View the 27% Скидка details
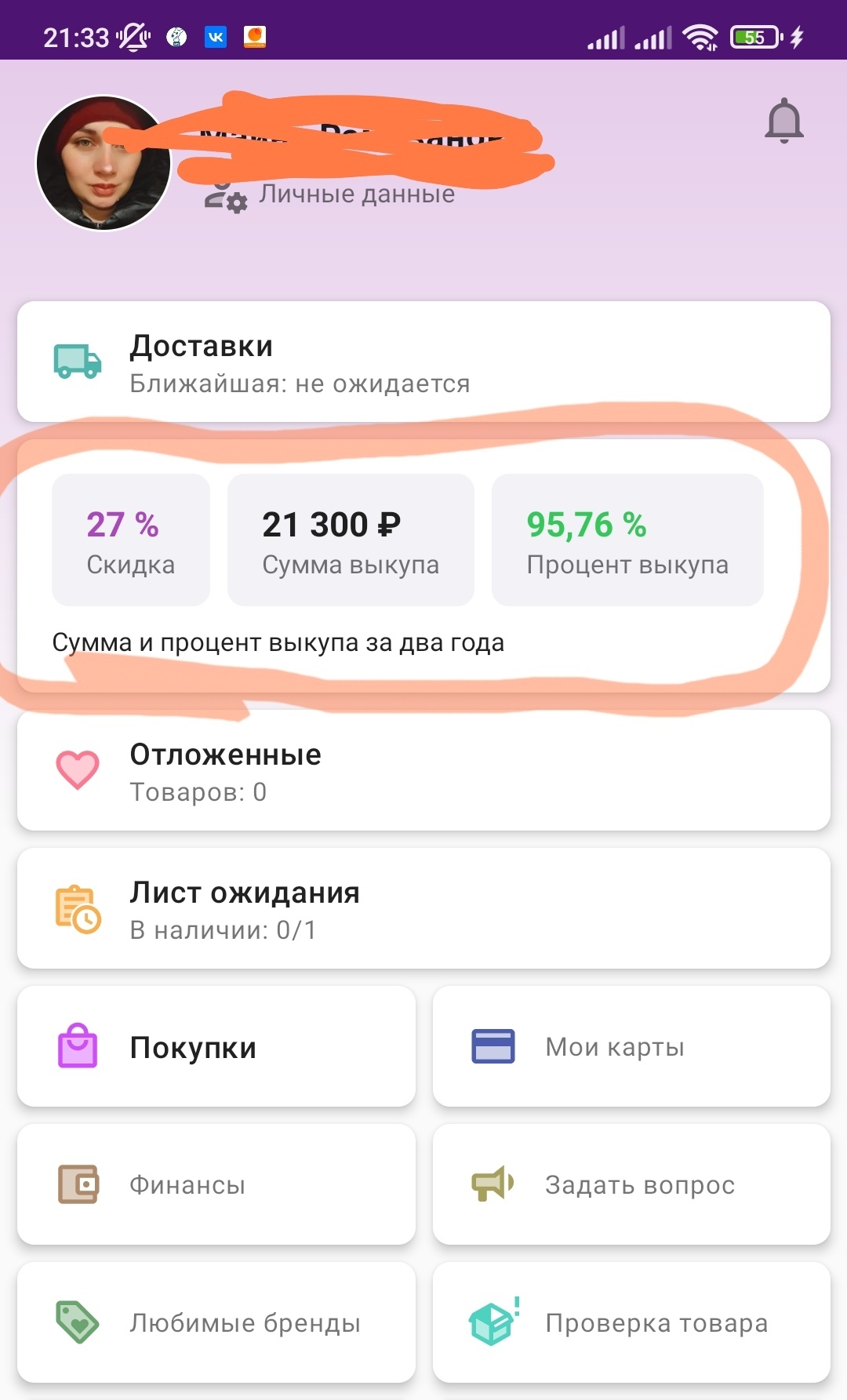The image size is (847, 1400). (131, 540)
